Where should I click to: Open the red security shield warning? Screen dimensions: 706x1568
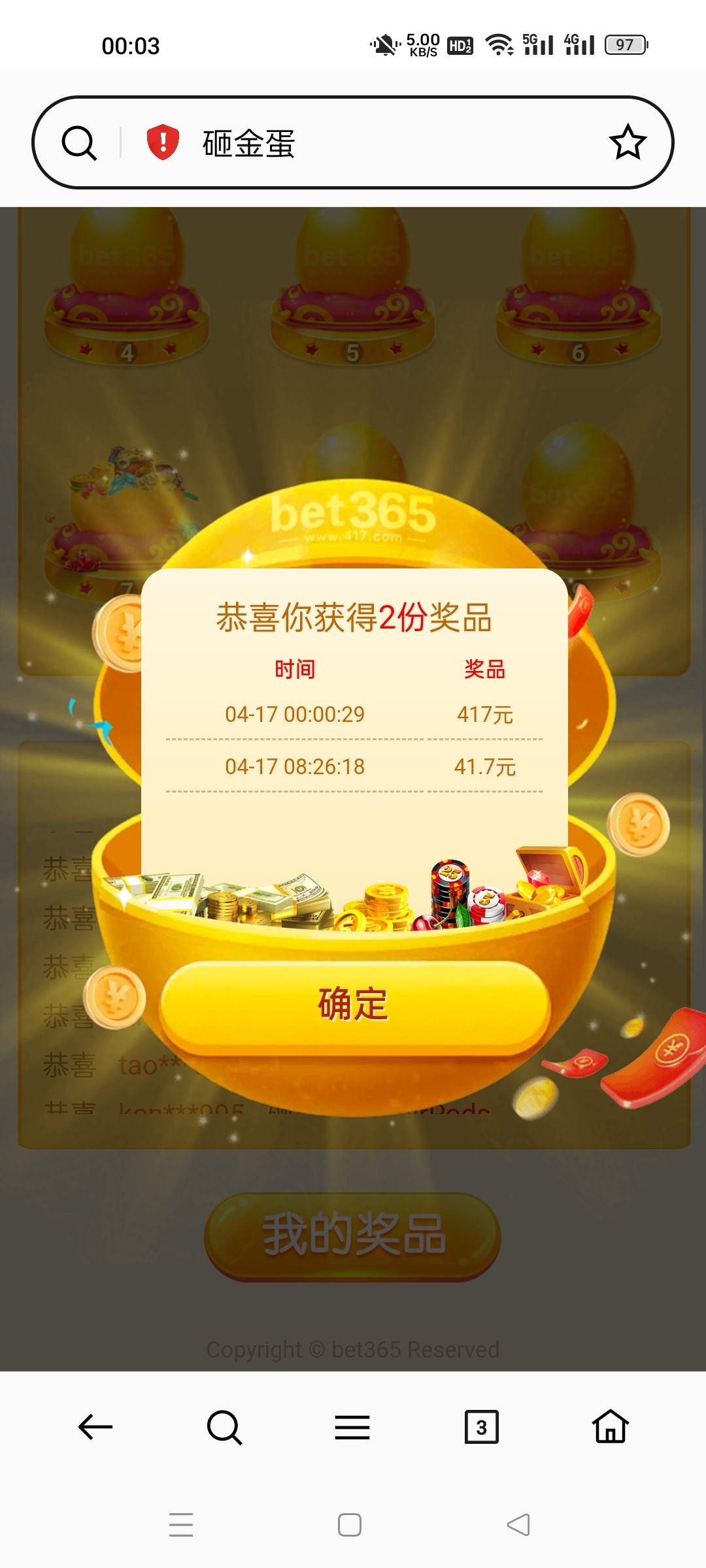pos(163,142)
